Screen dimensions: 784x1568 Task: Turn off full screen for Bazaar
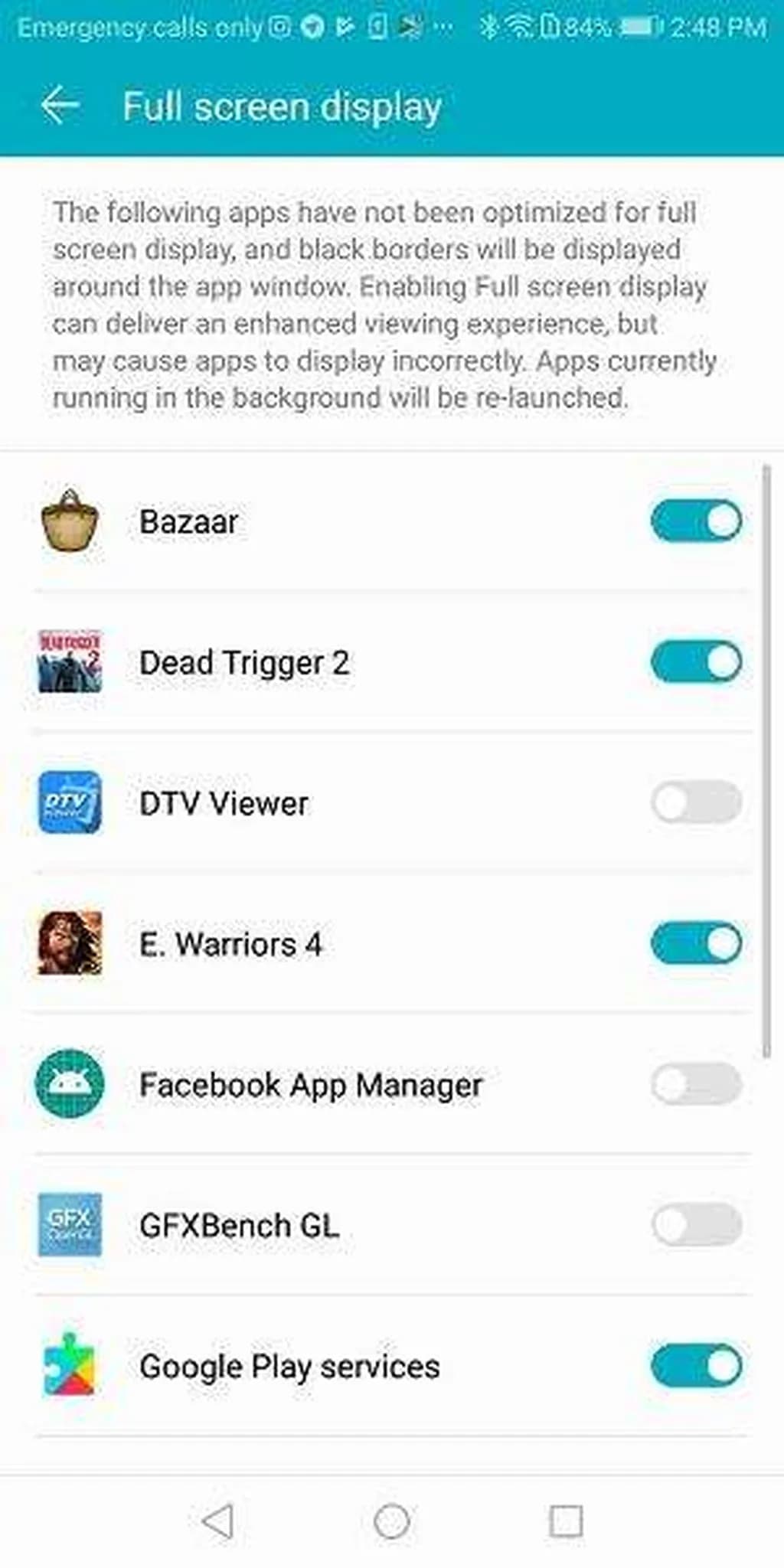coord(696,521)
